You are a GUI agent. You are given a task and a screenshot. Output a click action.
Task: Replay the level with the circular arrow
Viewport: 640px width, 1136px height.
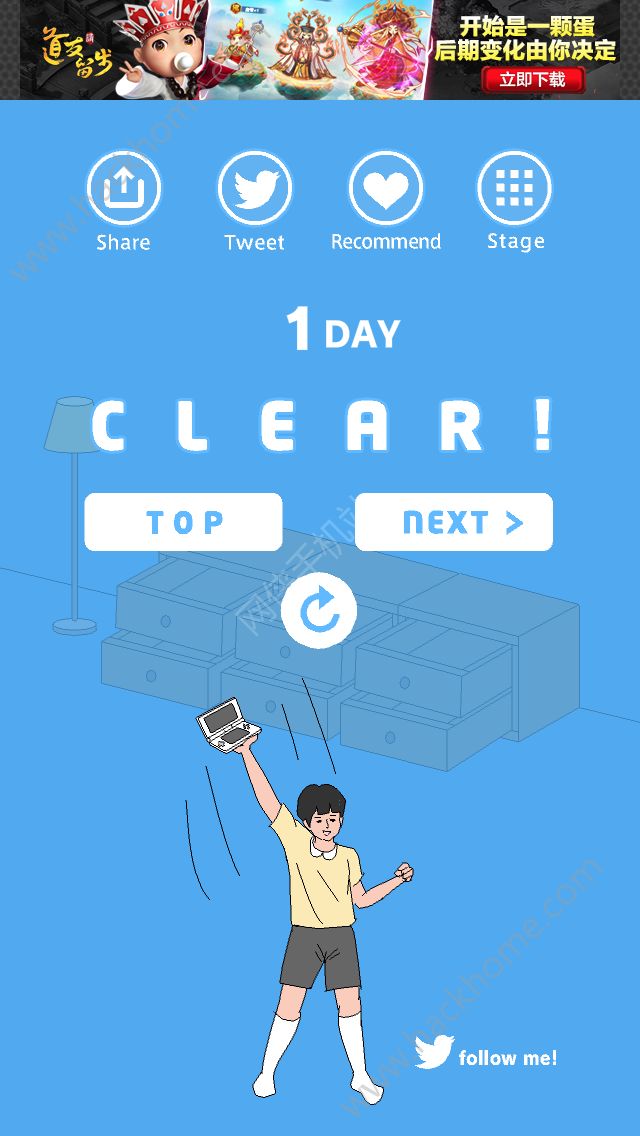pos(319,611)
